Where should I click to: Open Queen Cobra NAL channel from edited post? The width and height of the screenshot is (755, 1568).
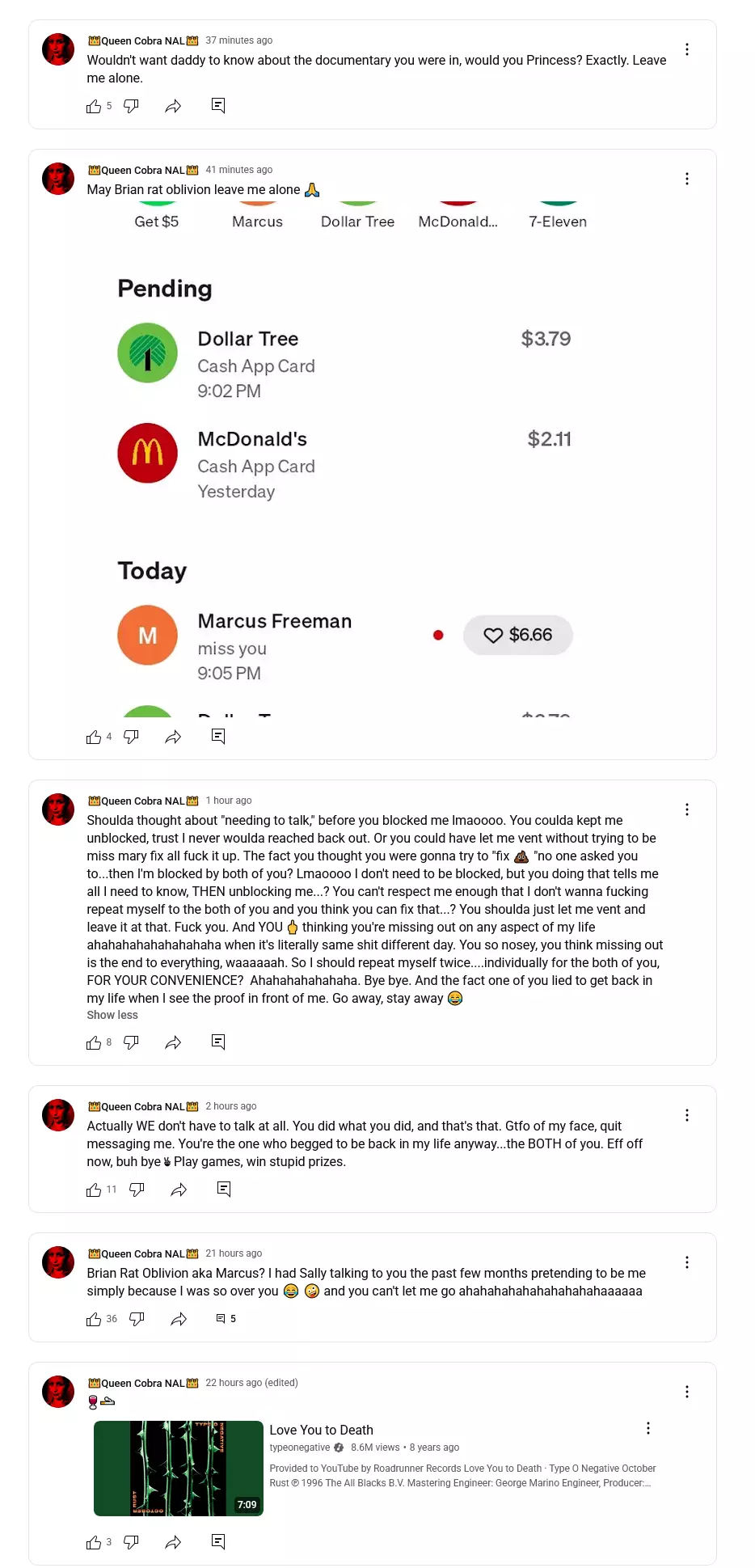tap(143, 1383)
